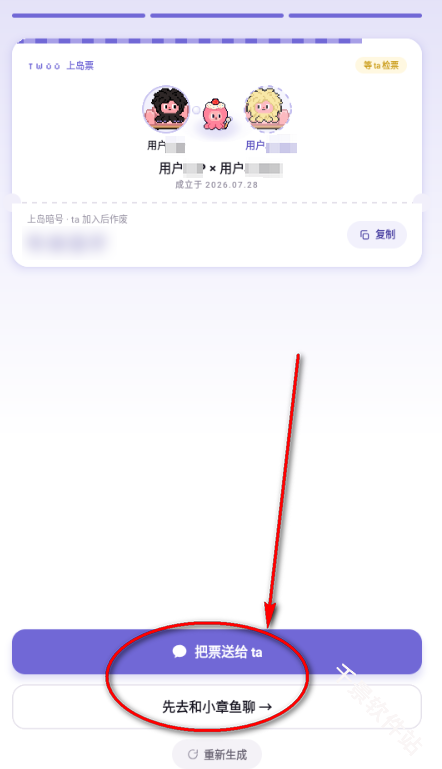Select 先去和小章鱼聊
The width and height of the screenshot is (442, 769).
click(217, 707)
